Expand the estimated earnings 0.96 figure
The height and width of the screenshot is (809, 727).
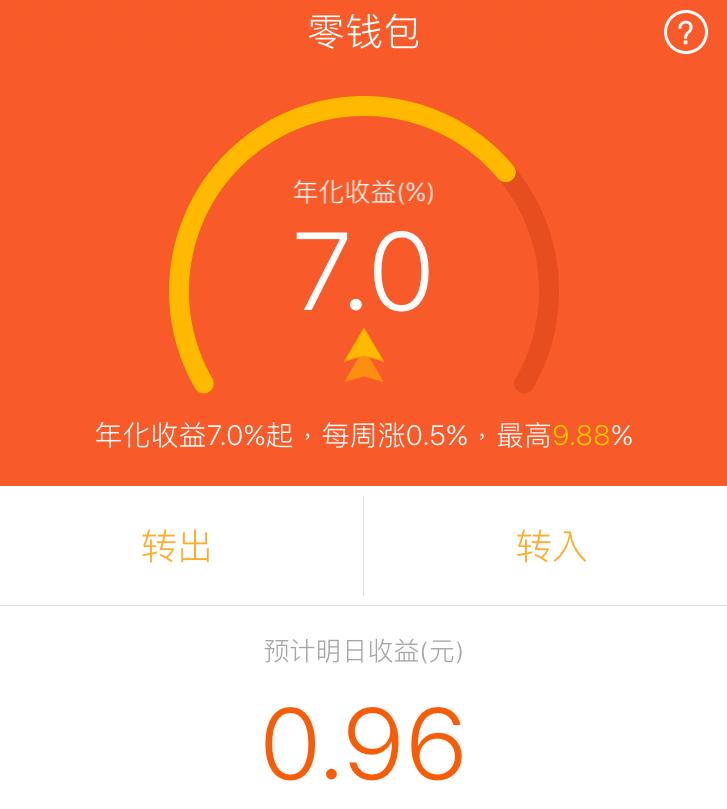(x=364, y=742)
